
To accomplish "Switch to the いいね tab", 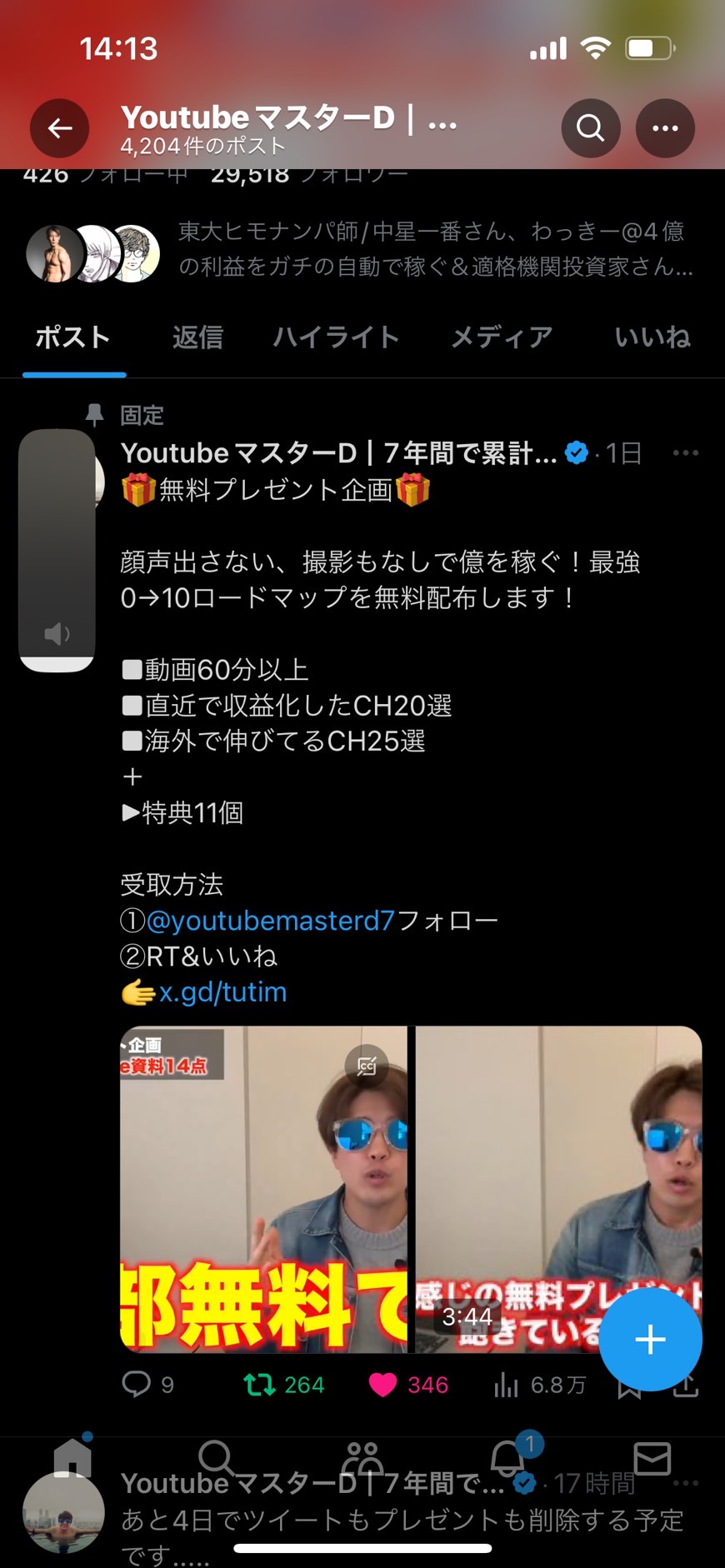I will click(x=652, y=337).
